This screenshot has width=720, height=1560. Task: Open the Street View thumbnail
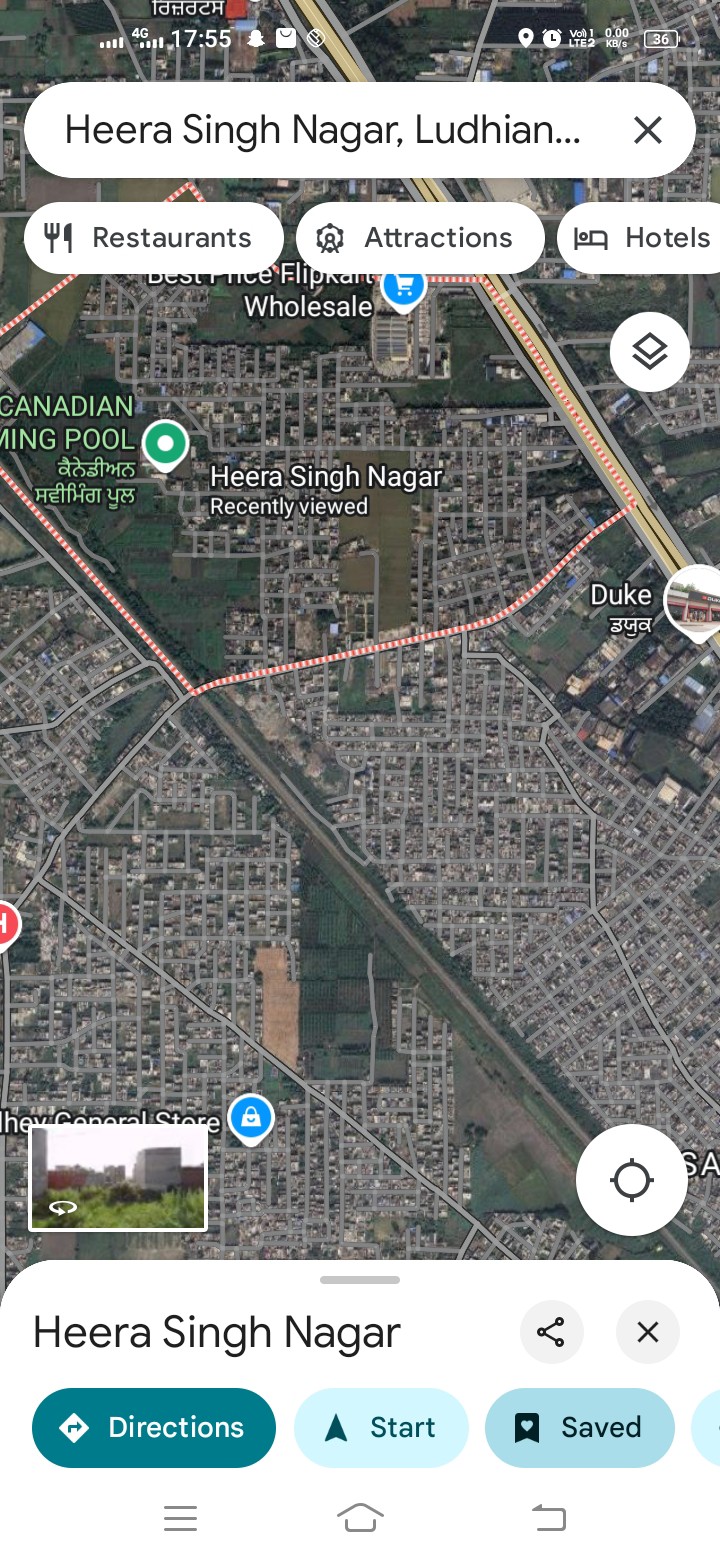(118, 1178)
